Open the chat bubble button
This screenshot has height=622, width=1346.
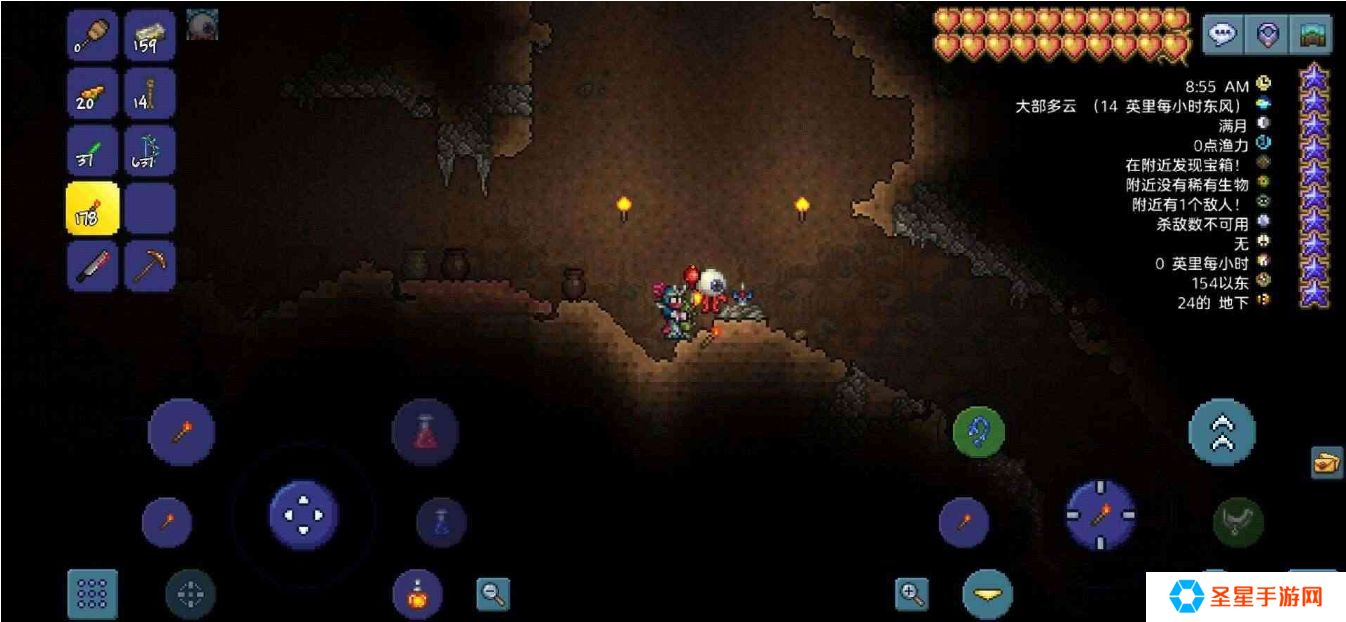(x=1222, y=35)
